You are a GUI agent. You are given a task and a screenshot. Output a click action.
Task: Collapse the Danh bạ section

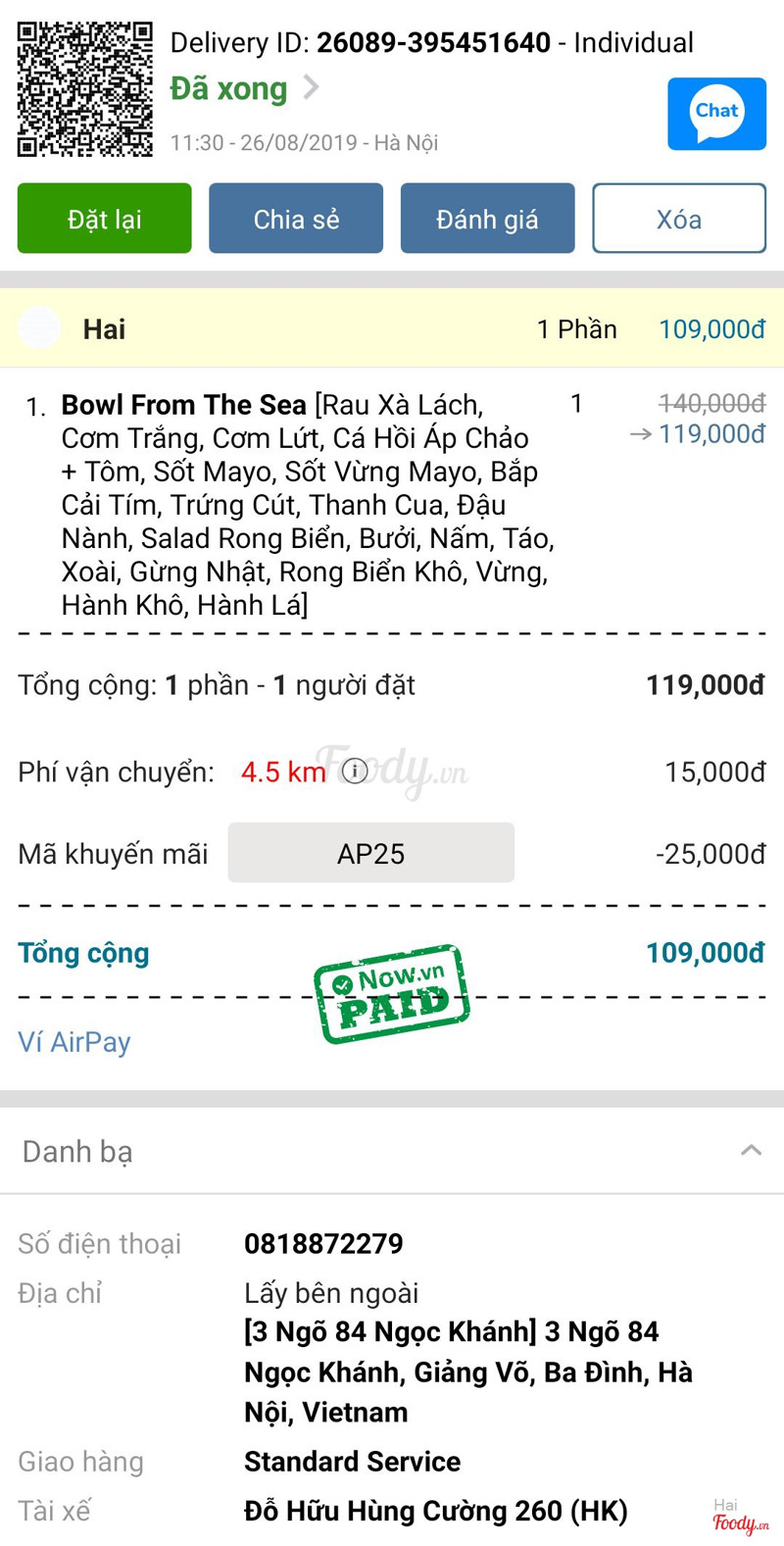click(751, 1150)
